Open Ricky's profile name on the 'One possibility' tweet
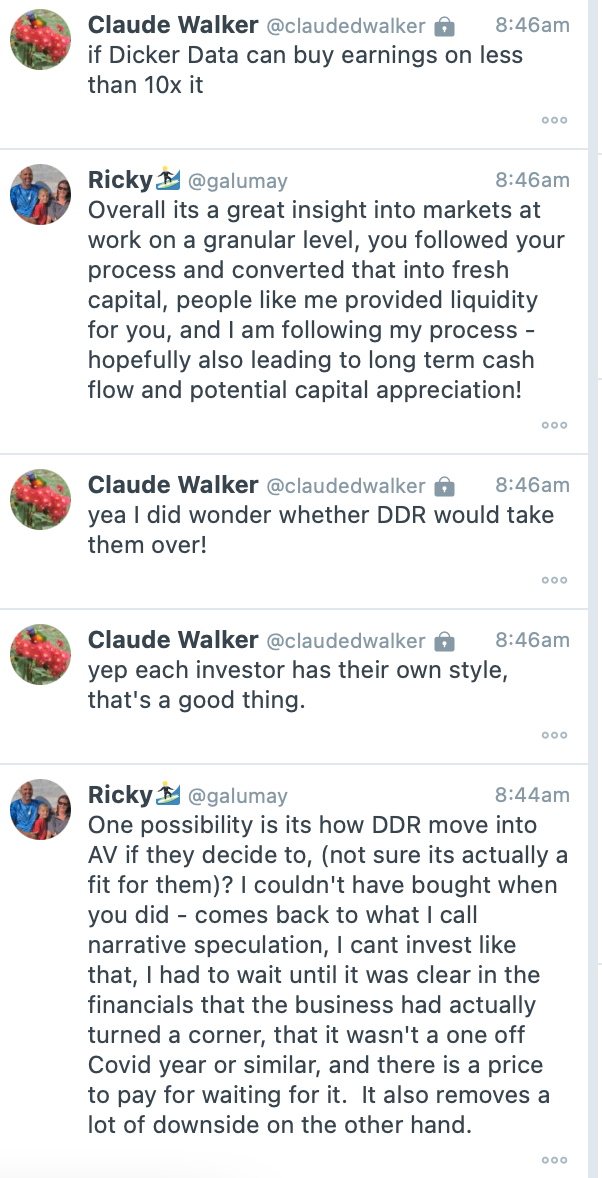 pyautogui.click(x=120, y=795)
